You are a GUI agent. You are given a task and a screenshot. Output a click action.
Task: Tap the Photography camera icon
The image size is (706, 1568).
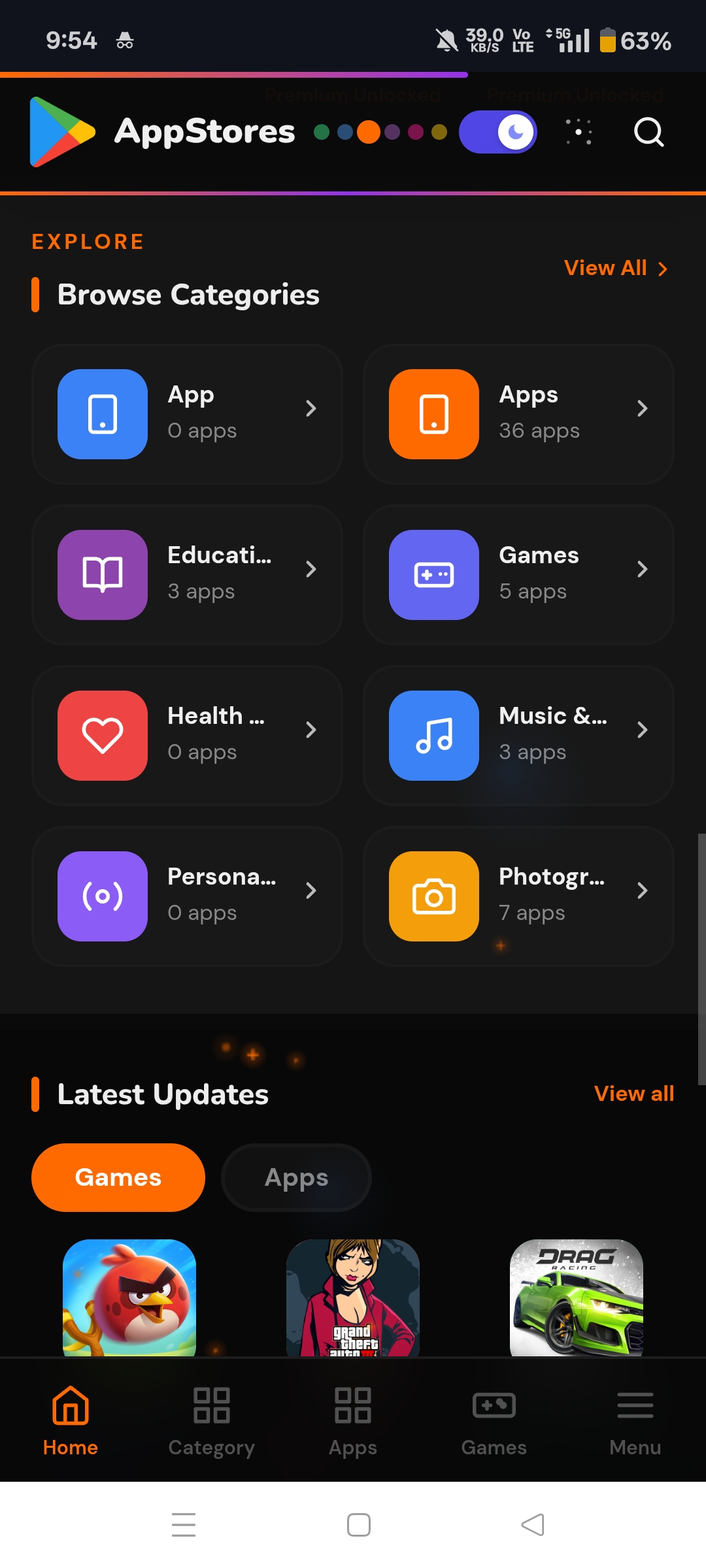pyautogui.click(x=433, y=896)
